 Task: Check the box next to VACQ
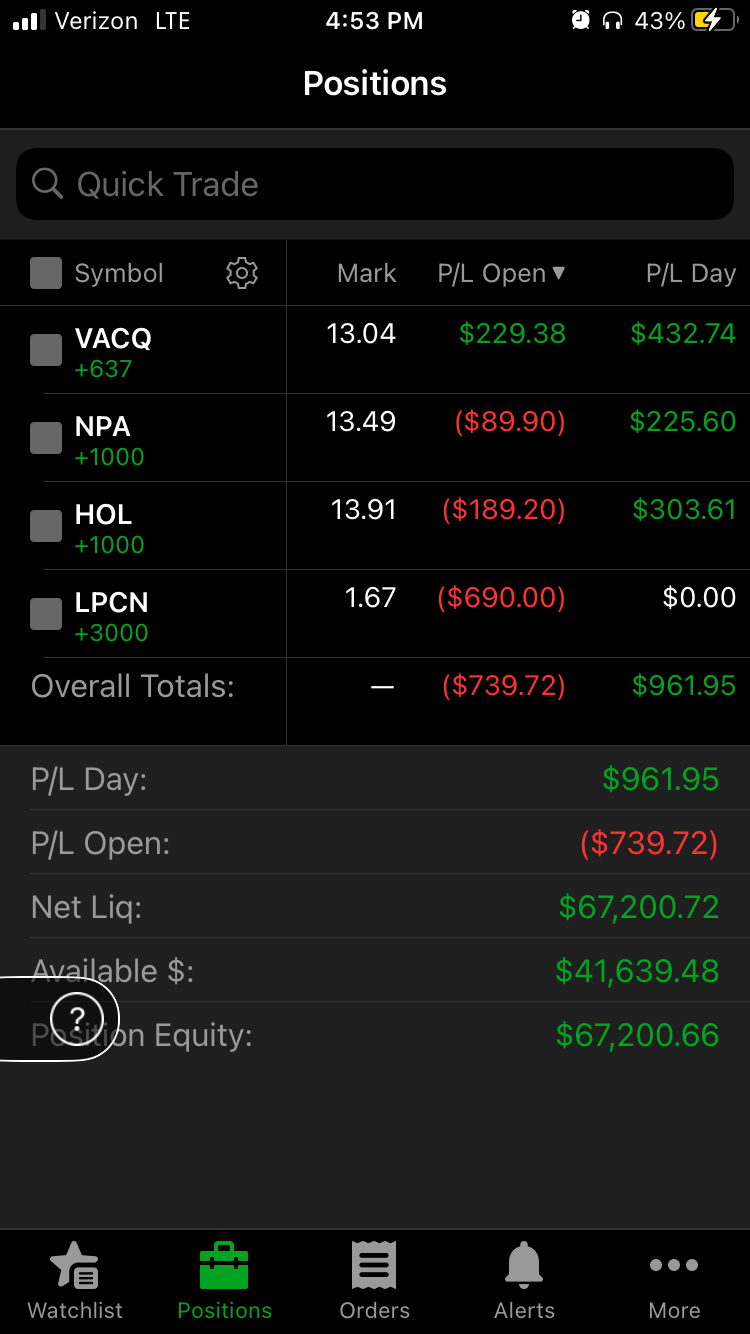coord(46,350)
